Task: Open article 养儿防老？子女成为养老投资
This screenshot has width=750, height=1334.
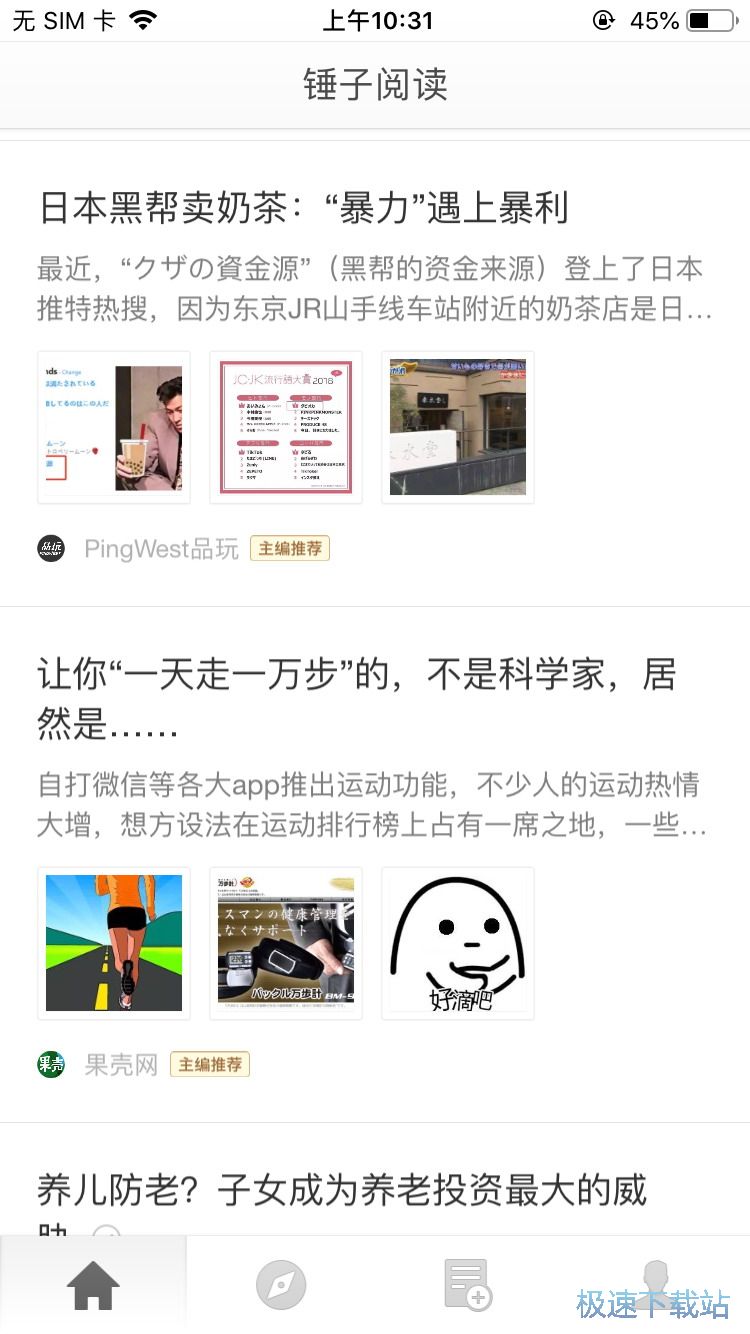Action: [342, 1191]
